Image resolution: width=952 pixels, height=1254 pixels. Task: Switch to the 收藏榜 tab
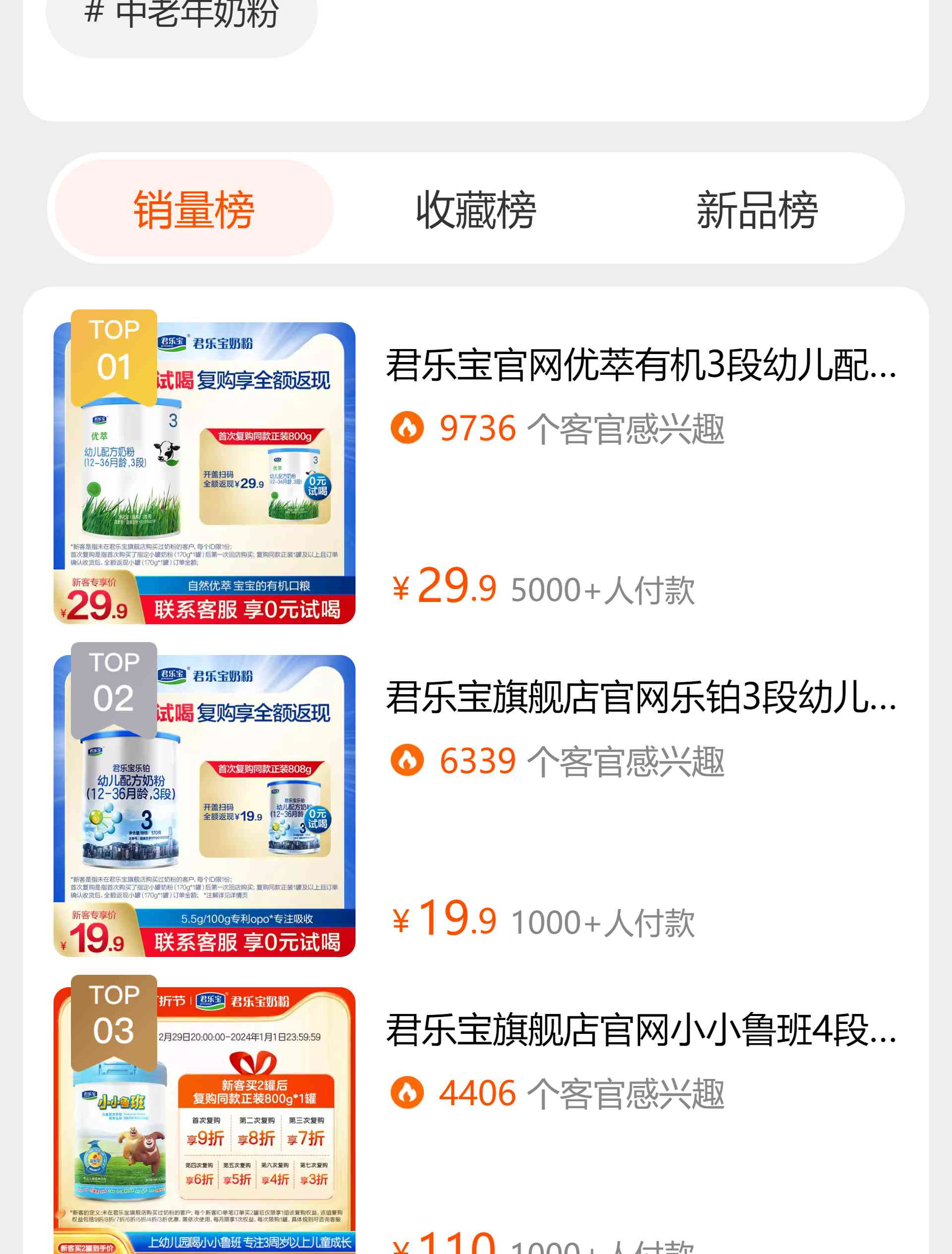coord(476,210)
